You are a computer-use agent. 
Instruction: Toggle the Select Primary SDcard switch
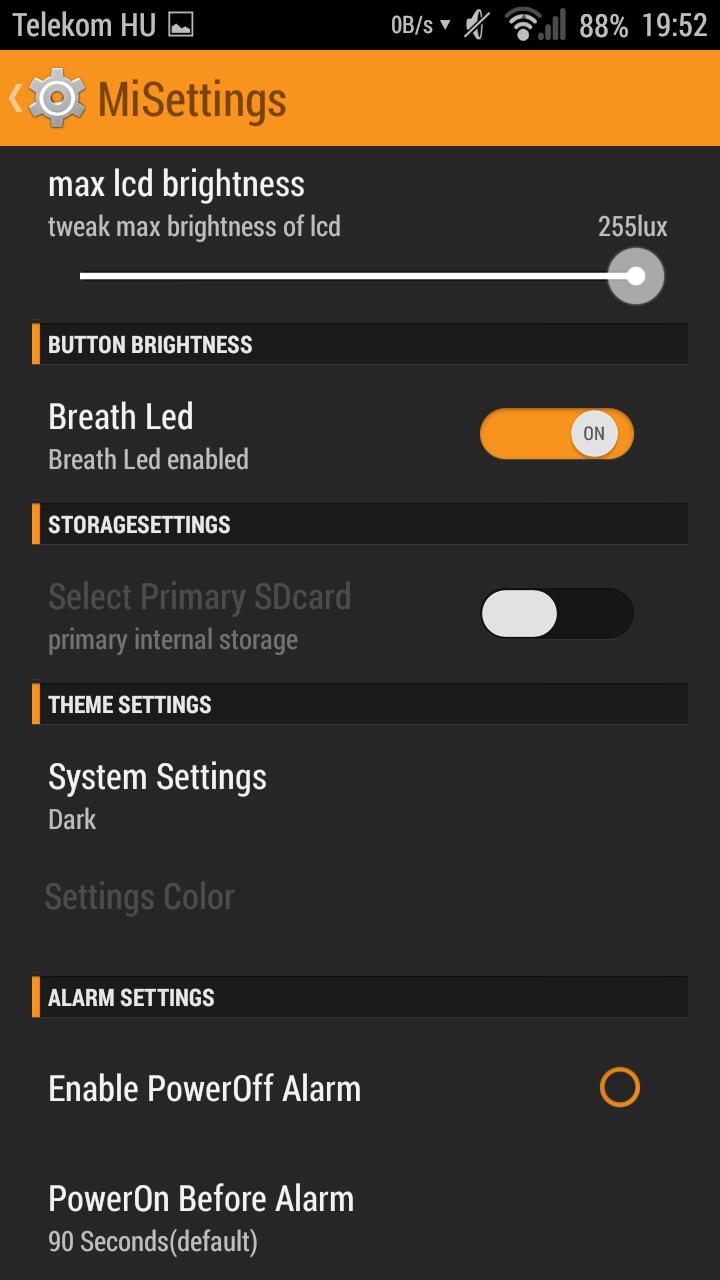557,614
